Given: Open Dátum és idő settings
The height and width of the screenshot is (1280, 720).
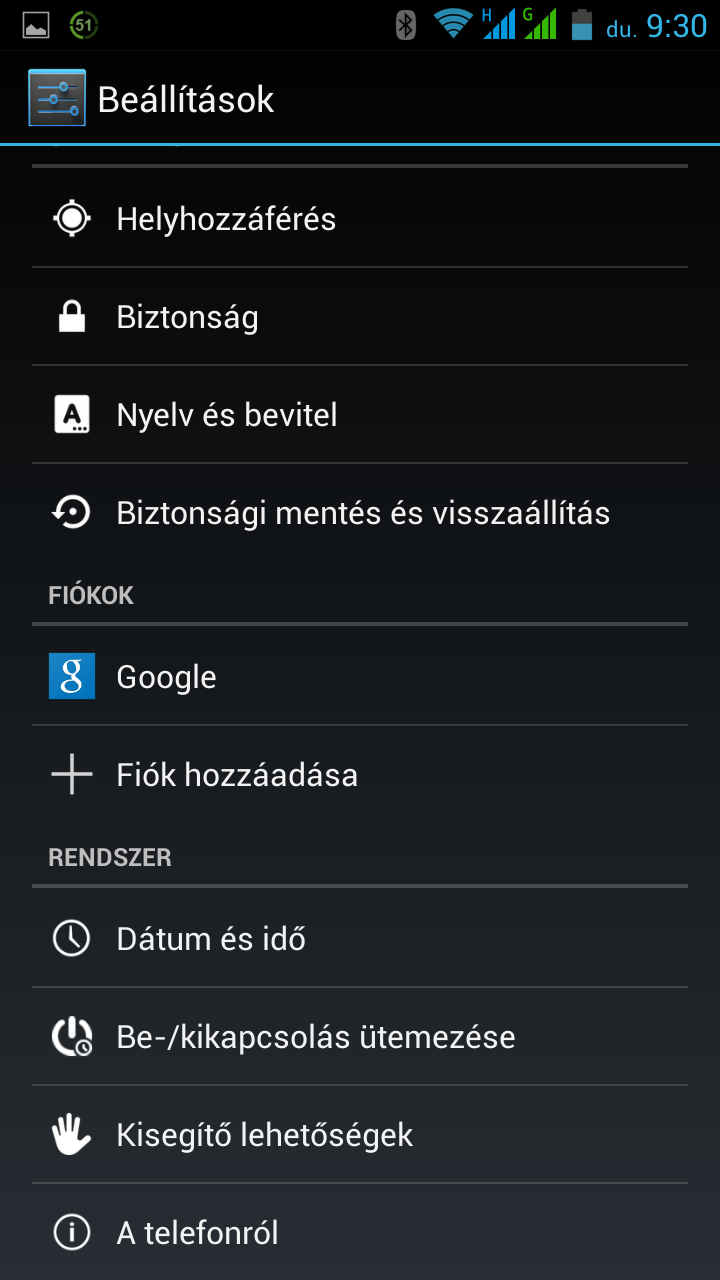Looking at the screenshot, I should point(211,939).
